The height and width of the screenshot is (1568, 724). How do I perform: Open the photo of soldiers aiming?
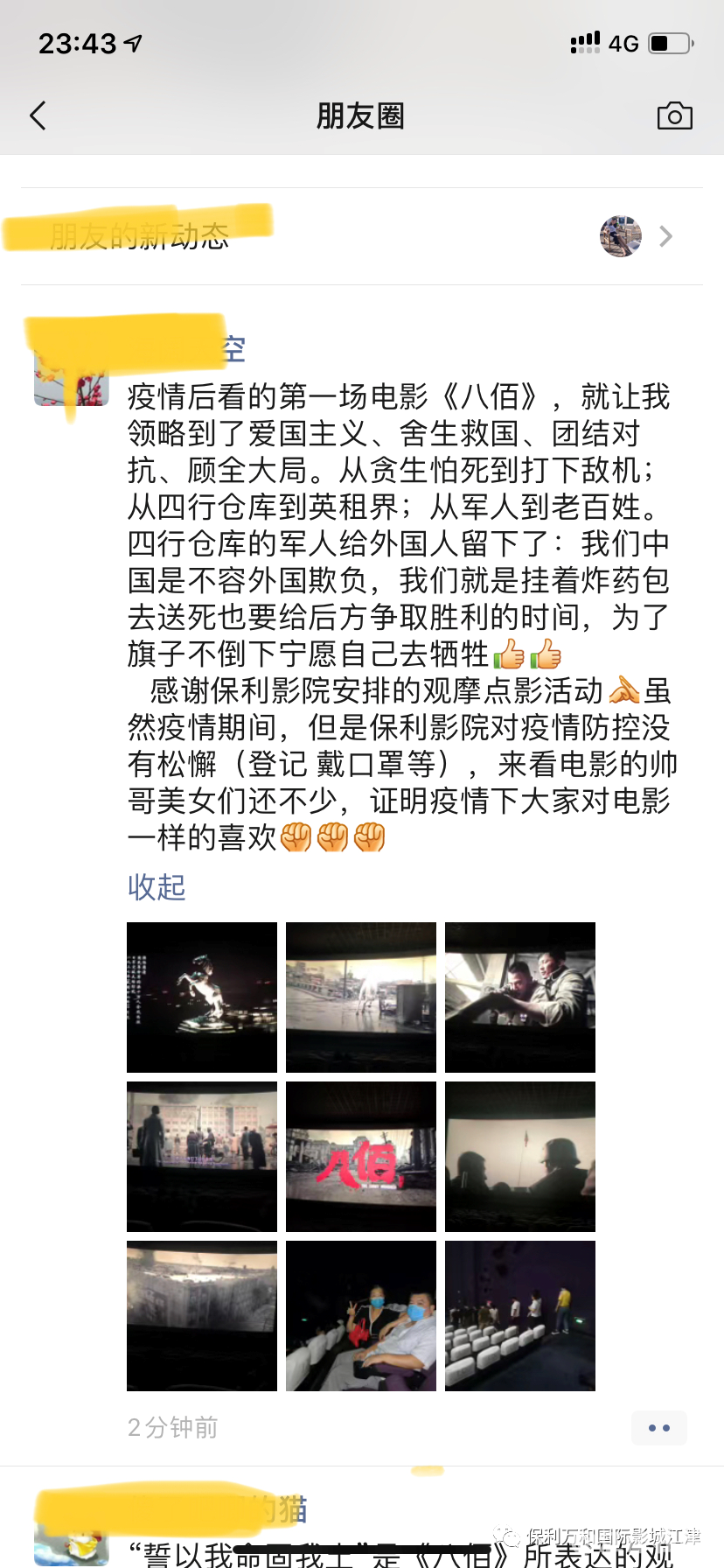tap(520, 997)
